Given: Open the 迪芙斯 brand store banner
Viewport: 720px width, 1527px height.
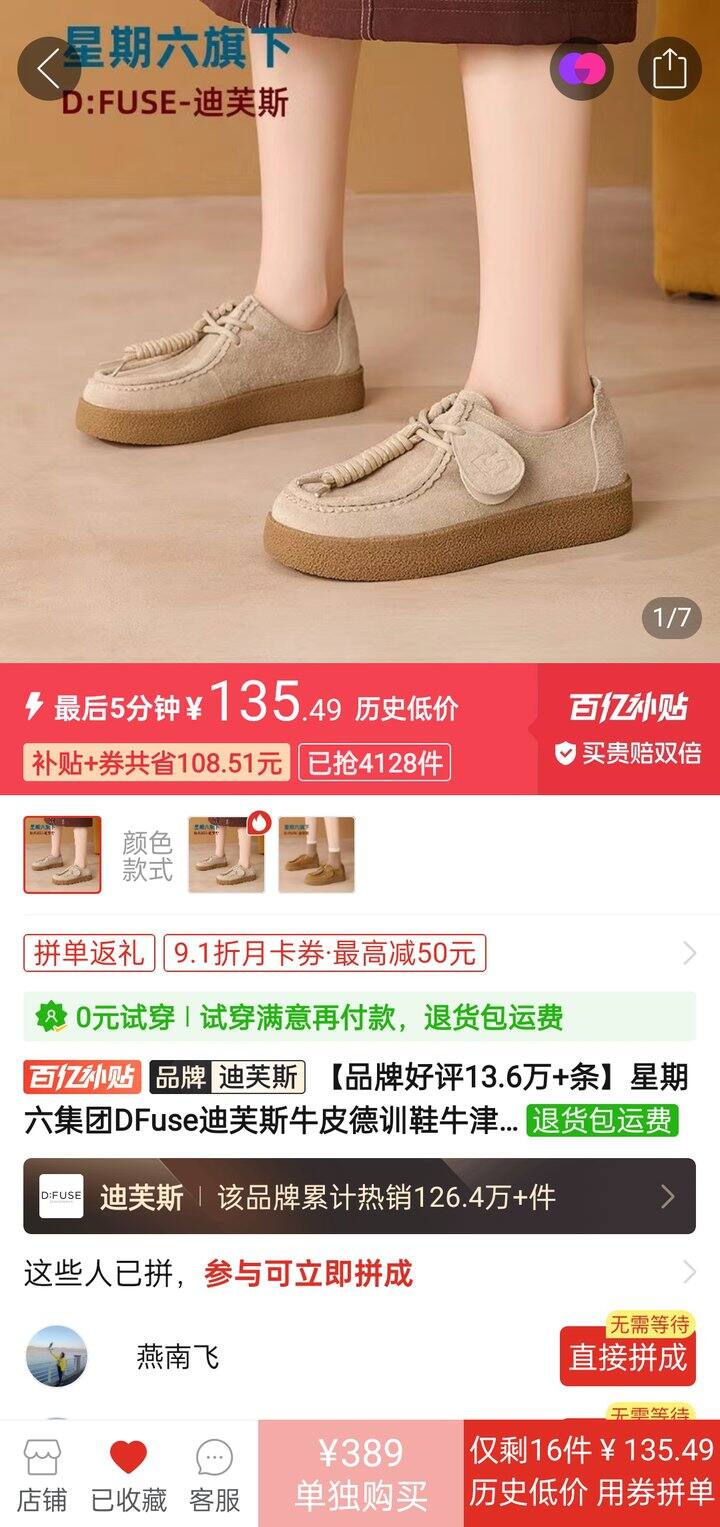Looking at the screenshot, I should [x=360, y=1197].
